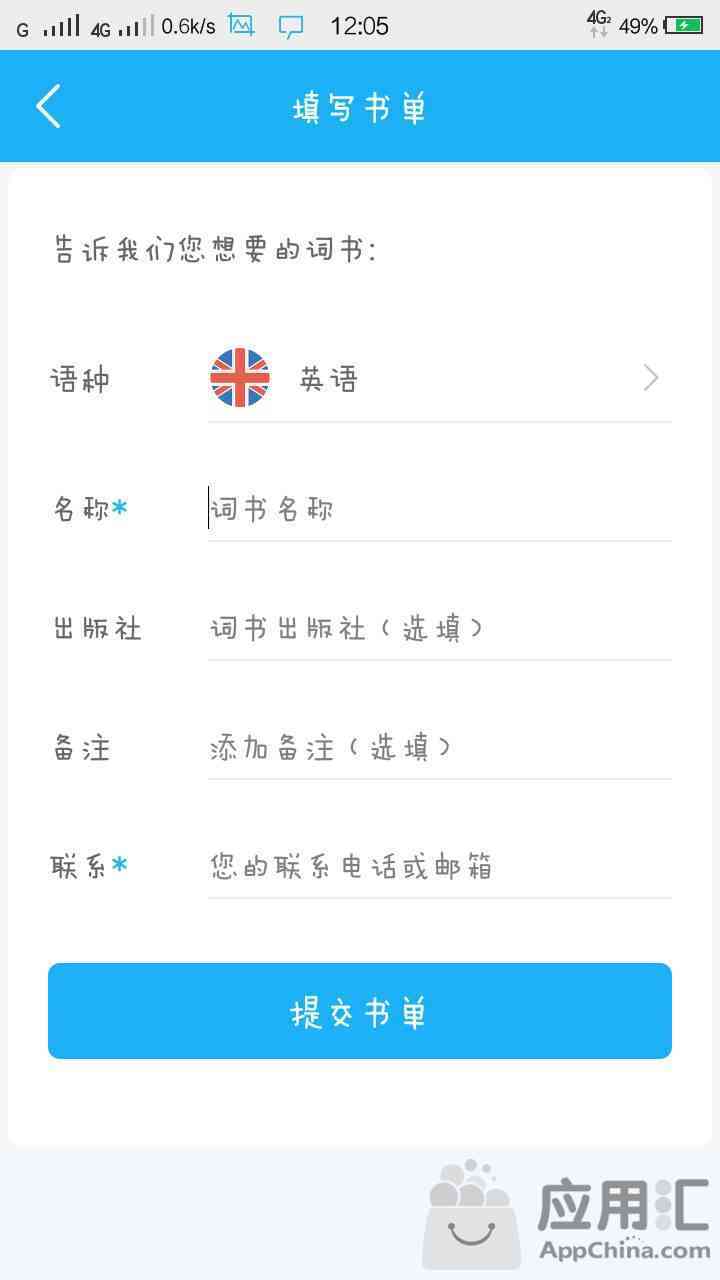Open the 语种 language picker showing 英语
Screen dimensions: 720x1280
tap(440, 378)
